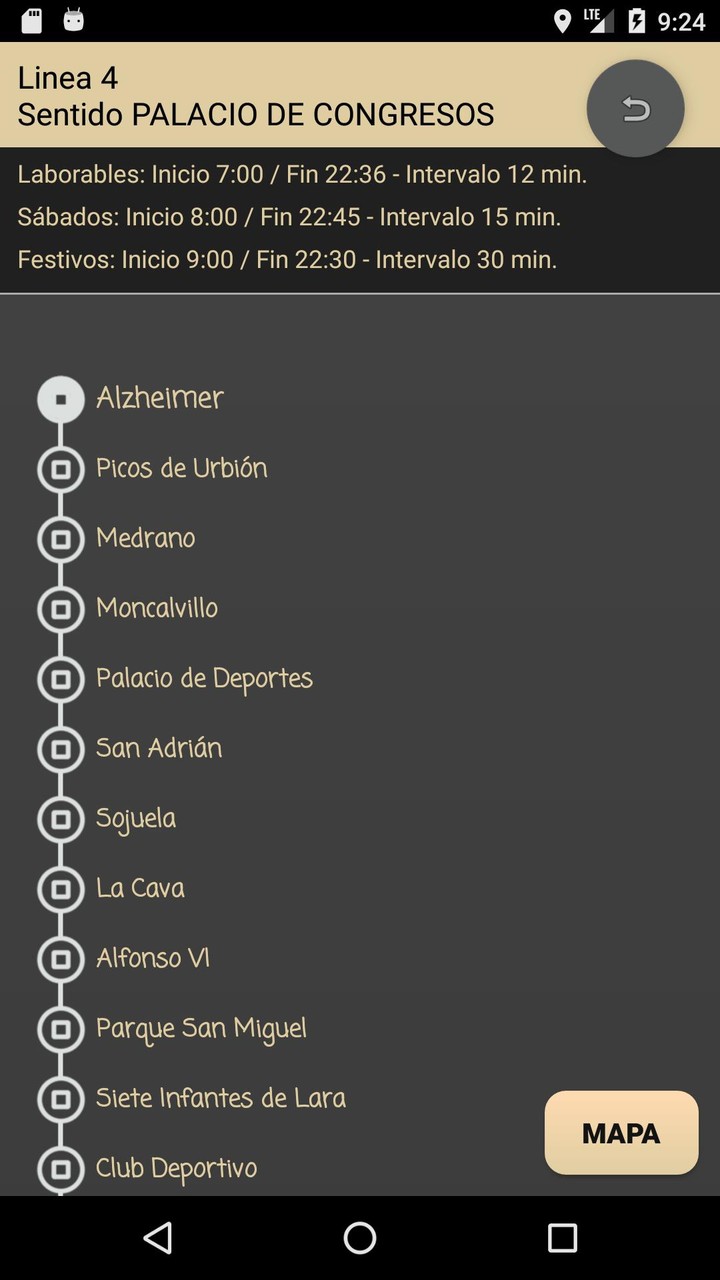
Task: Open the MAPA view
Action: tap(621, 1133)
